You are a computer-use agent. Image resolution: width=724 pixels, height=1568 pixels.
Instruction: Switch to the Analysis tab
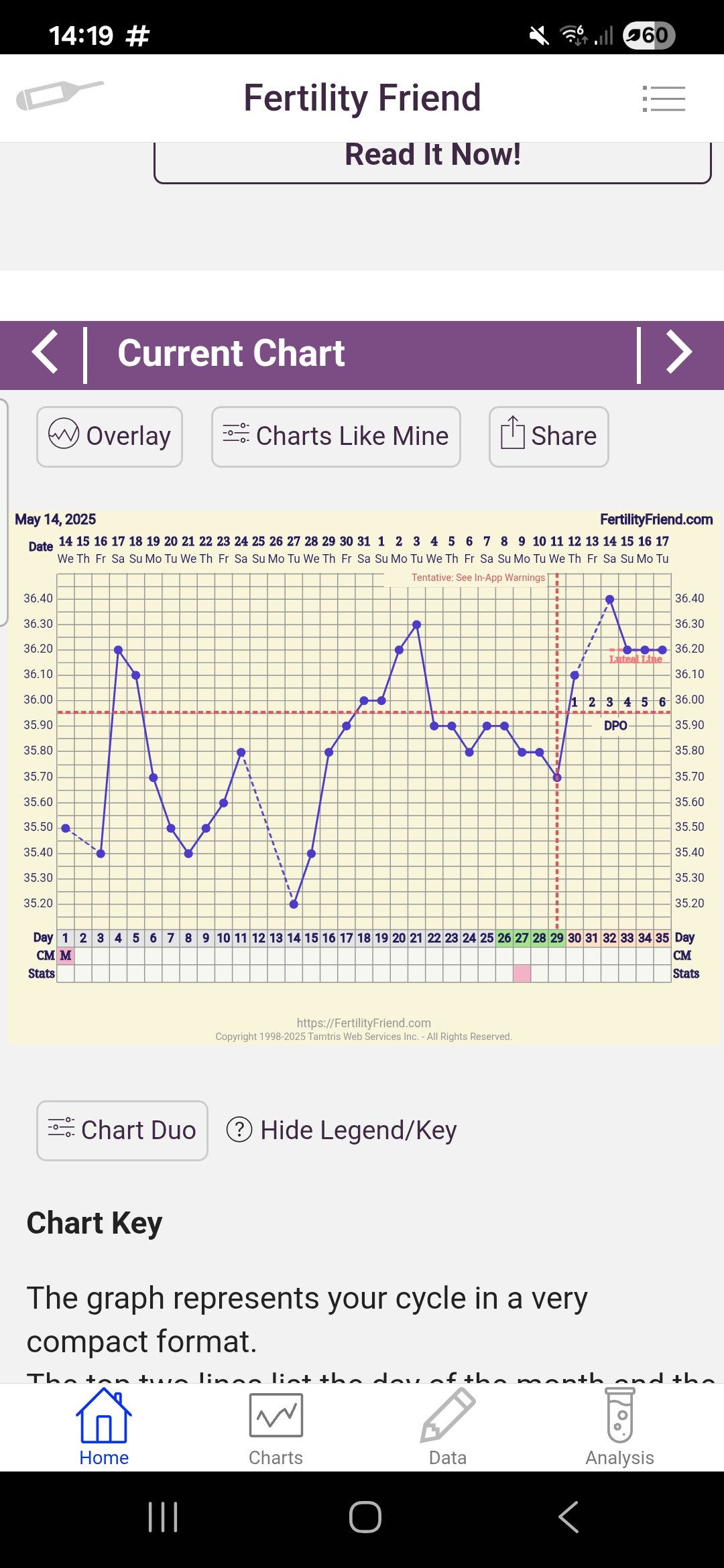coord(619,1427)
